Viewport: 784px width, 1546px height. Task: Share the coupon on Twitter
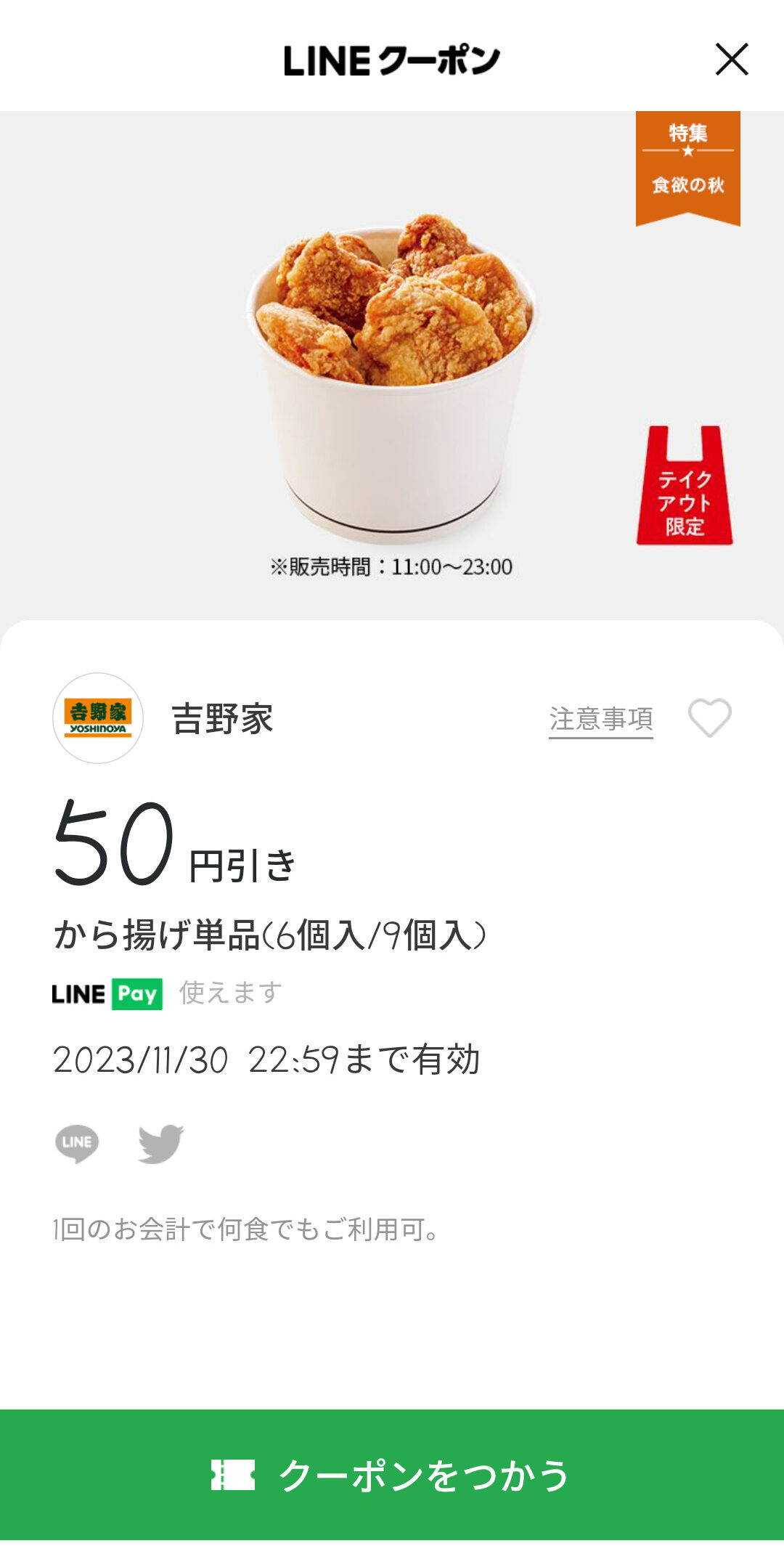coord(160,1143)
